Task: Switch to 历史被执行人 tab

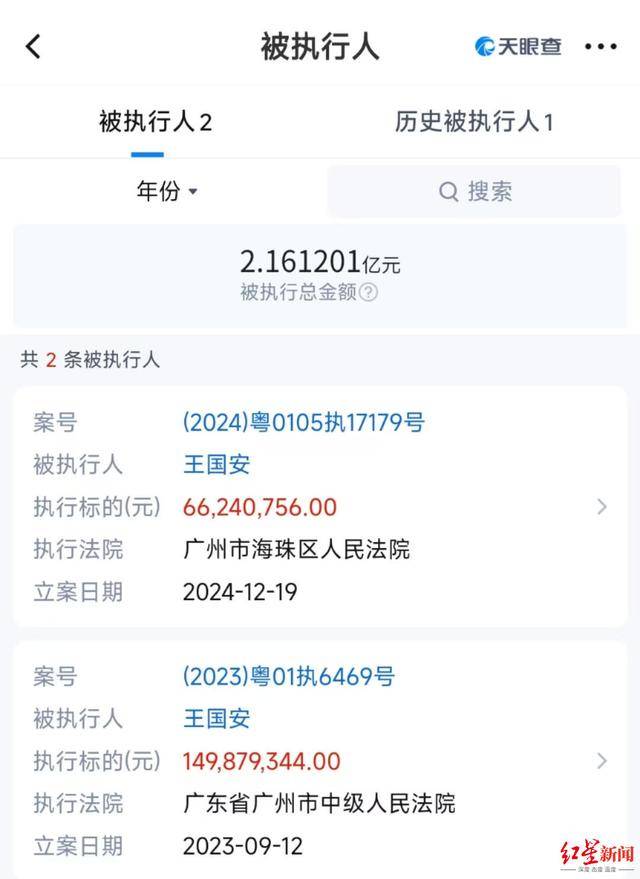Action: (x=473, y=122)
